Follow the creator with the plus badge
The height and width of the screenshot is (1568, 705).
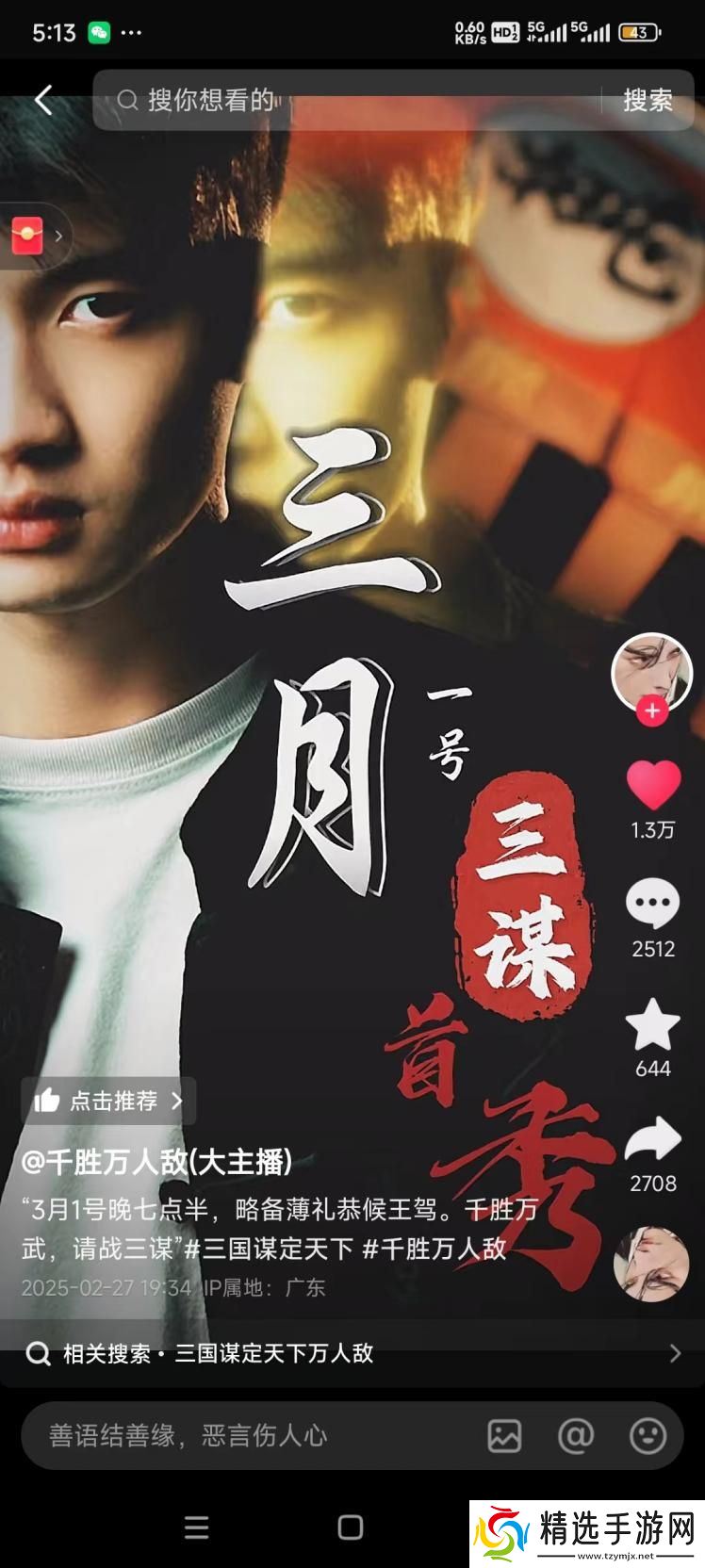click(651, 710)
